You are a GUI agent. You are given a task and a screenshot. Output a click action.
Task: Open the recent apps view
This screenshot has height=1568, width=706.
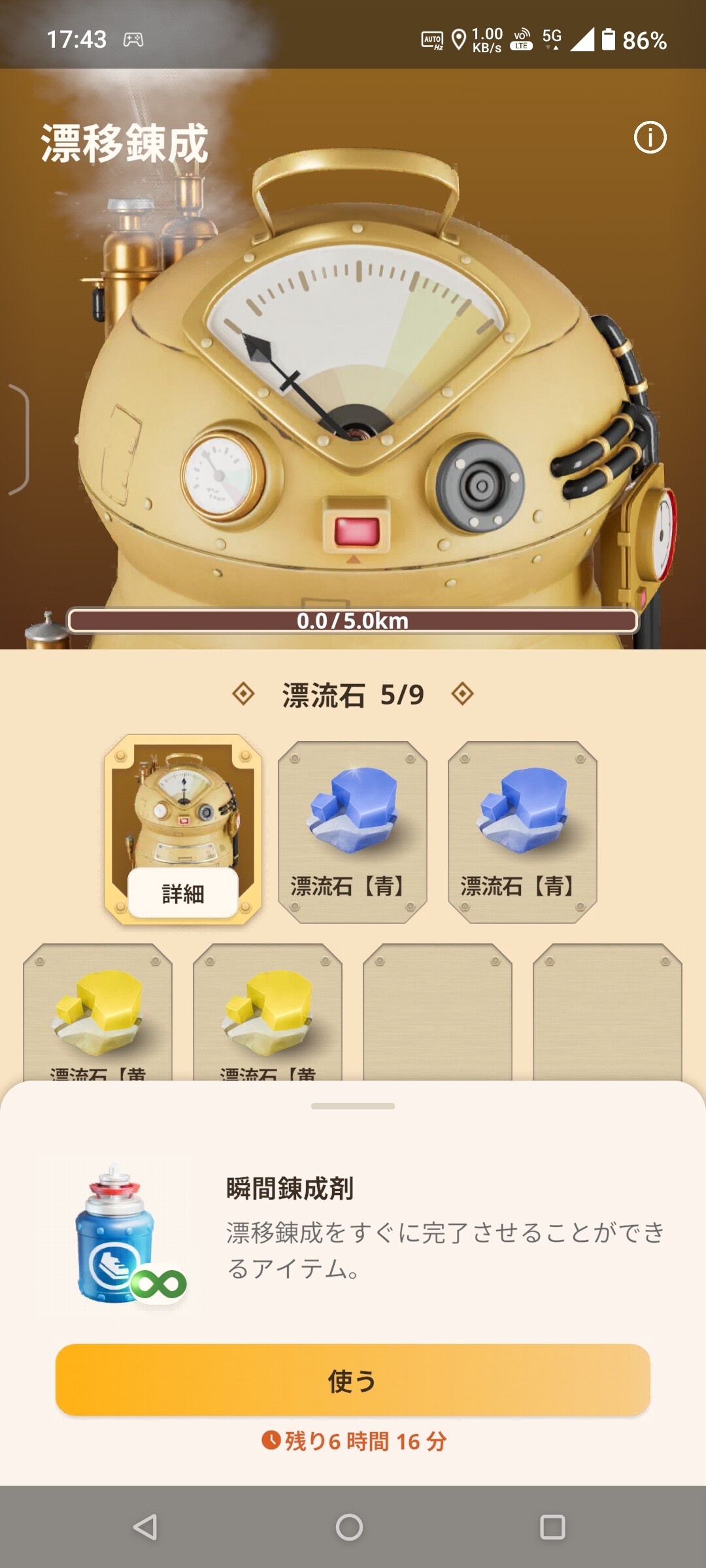(x=552, y=1527)
